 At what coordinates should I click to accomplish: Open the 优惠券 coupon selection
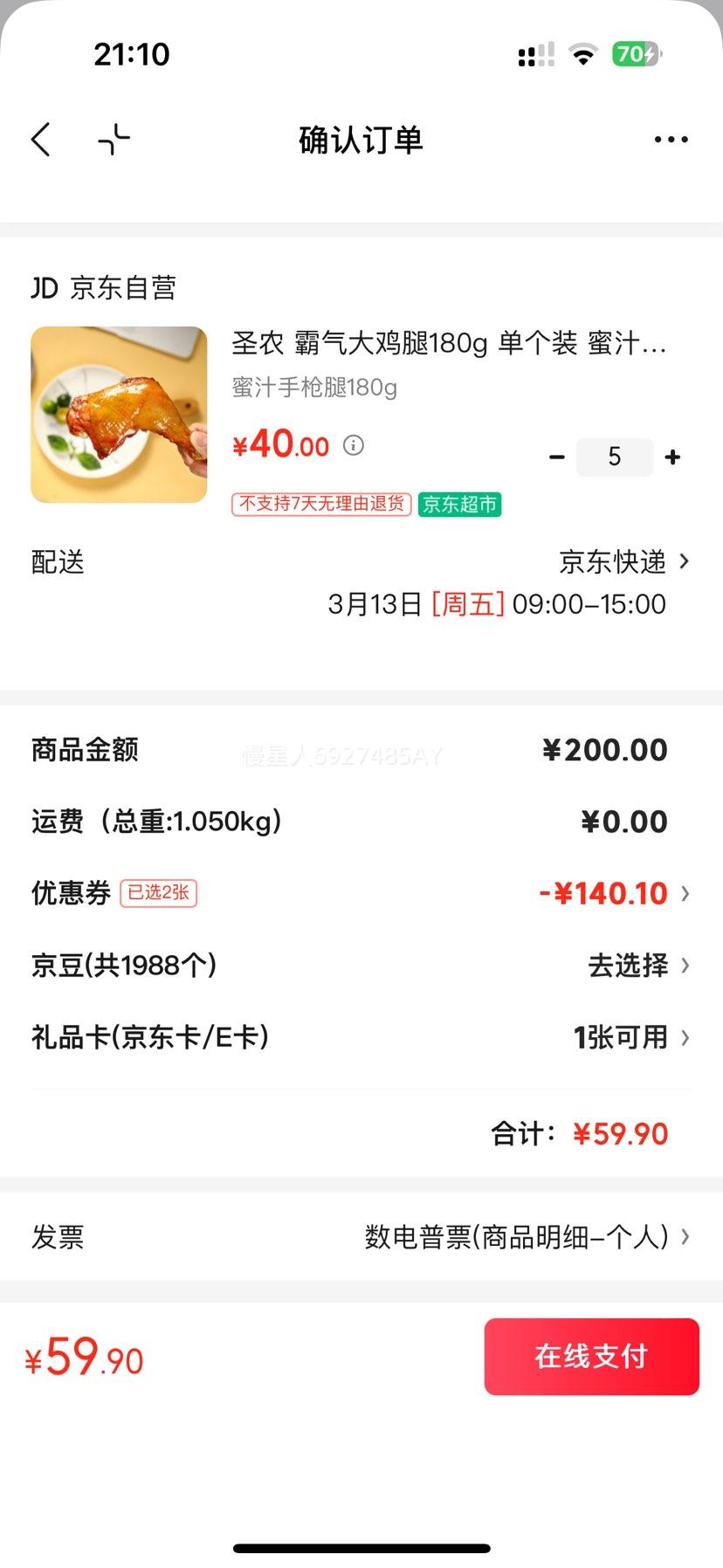pos(611,893)
